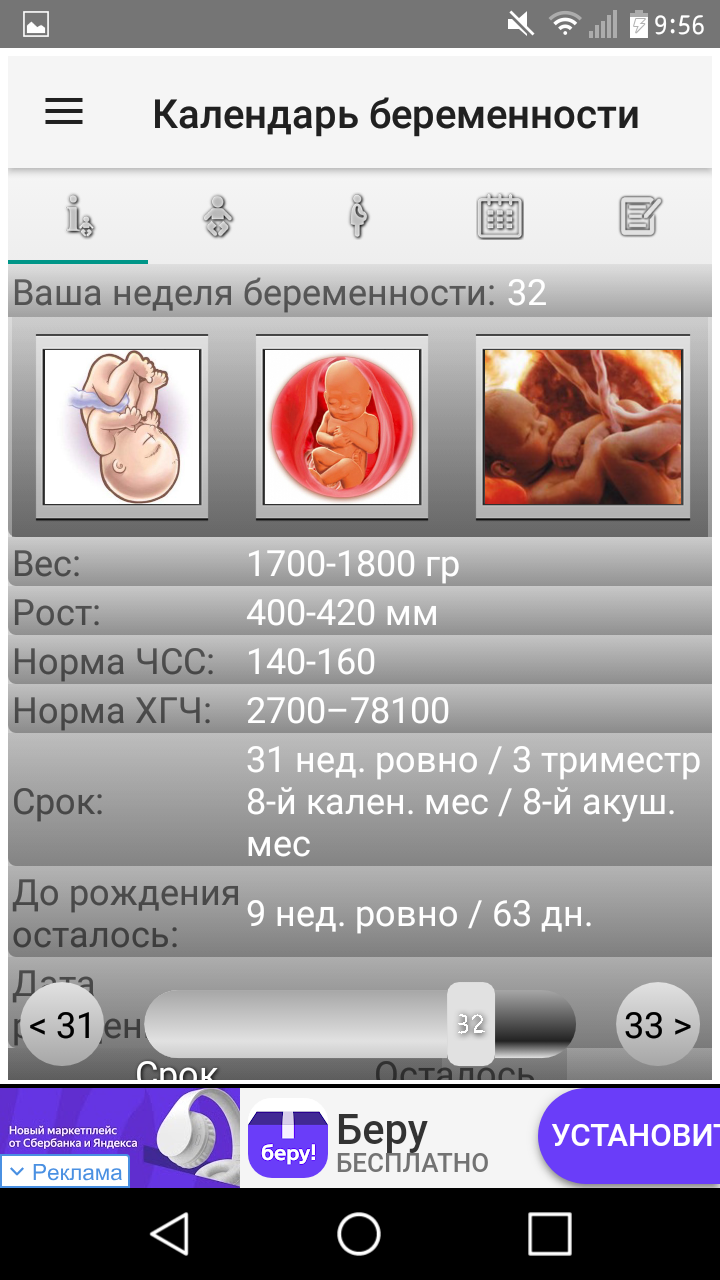Image resolution: width=720 pixels, height=1280 pixels.
Task: Go back using the system back button
Action: (x=169, y=1234)
